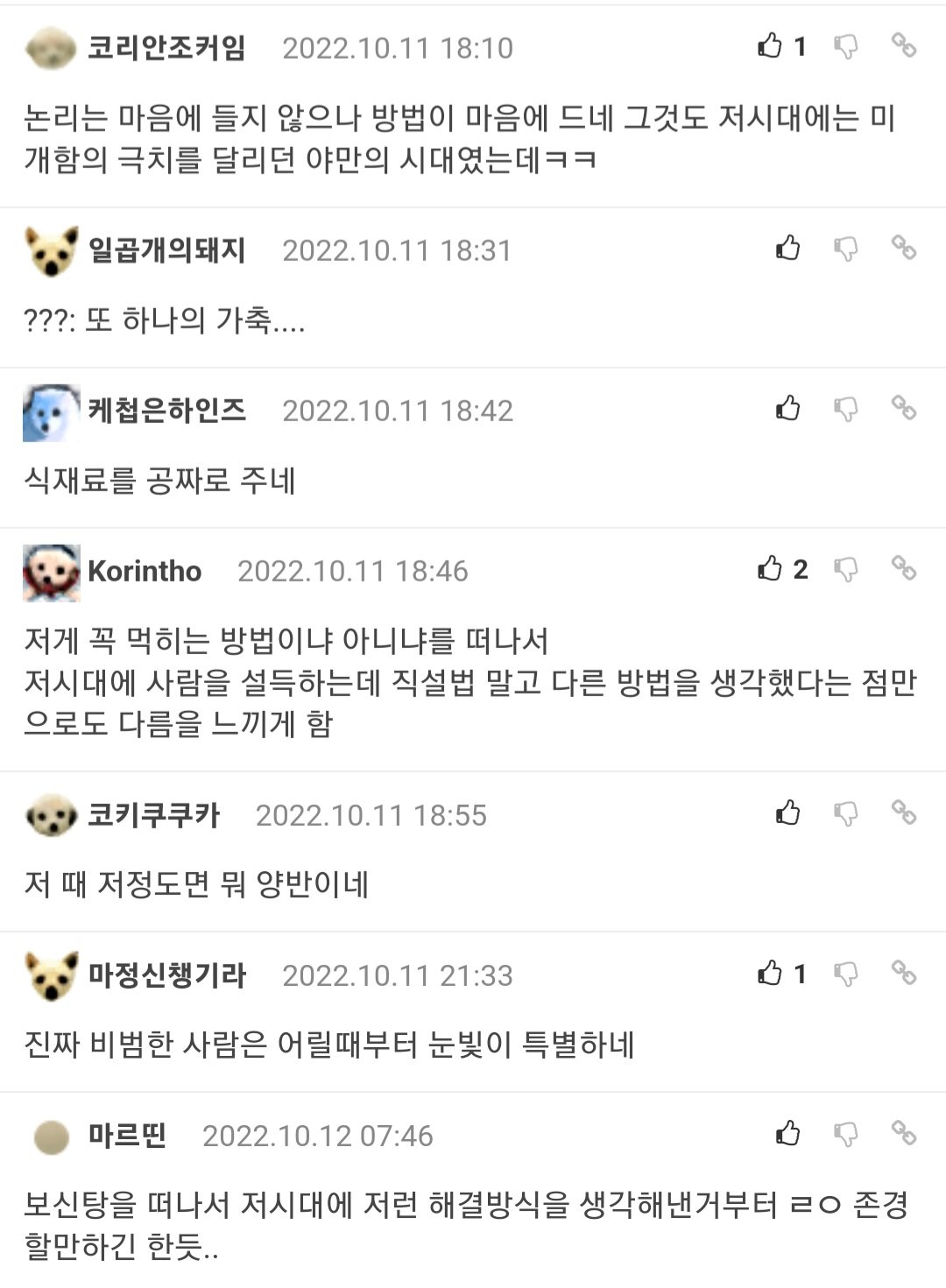The image size is (946, 1288).
Task: Open 코리안조커임's profile
Action: 166,47
